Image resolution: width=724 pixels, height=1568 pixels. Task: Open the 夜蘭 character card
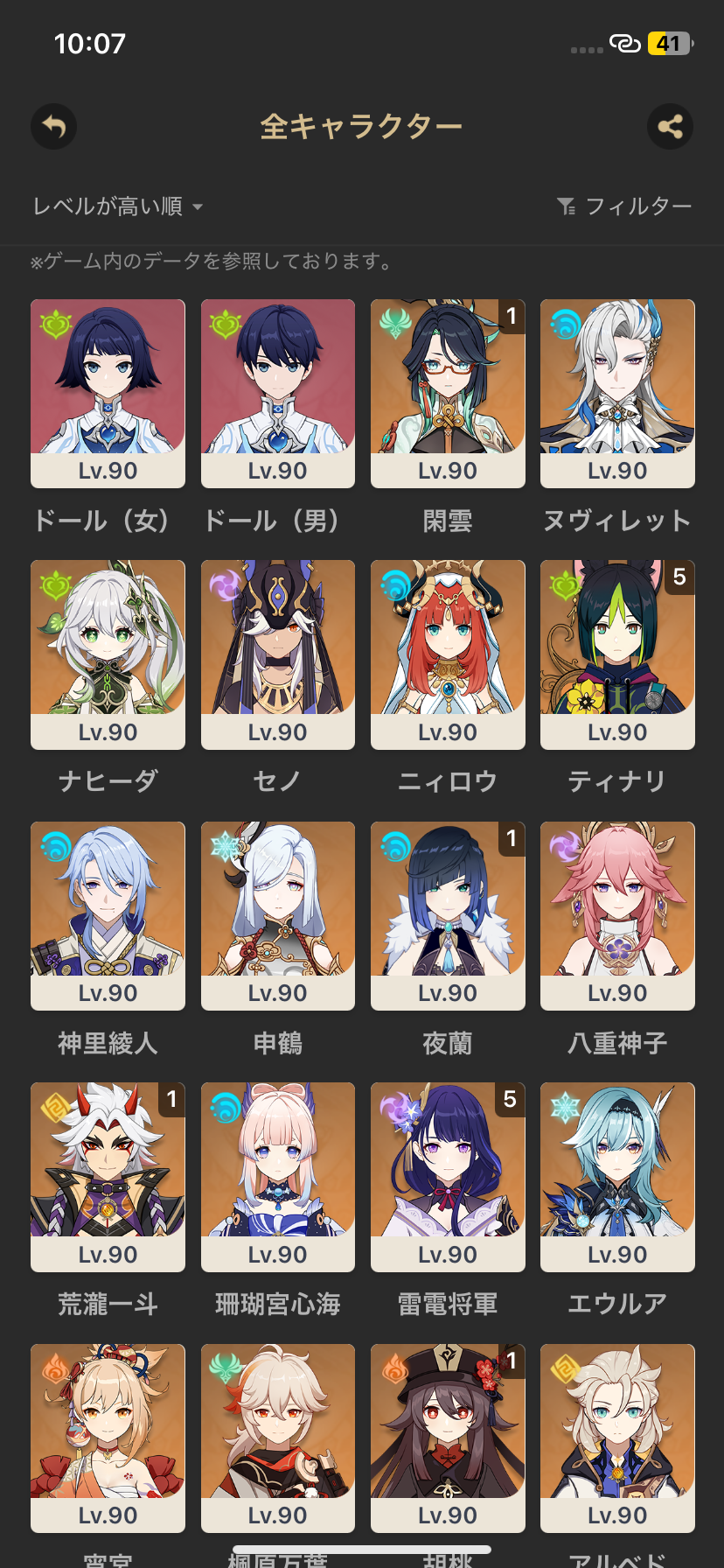(448, 915)
